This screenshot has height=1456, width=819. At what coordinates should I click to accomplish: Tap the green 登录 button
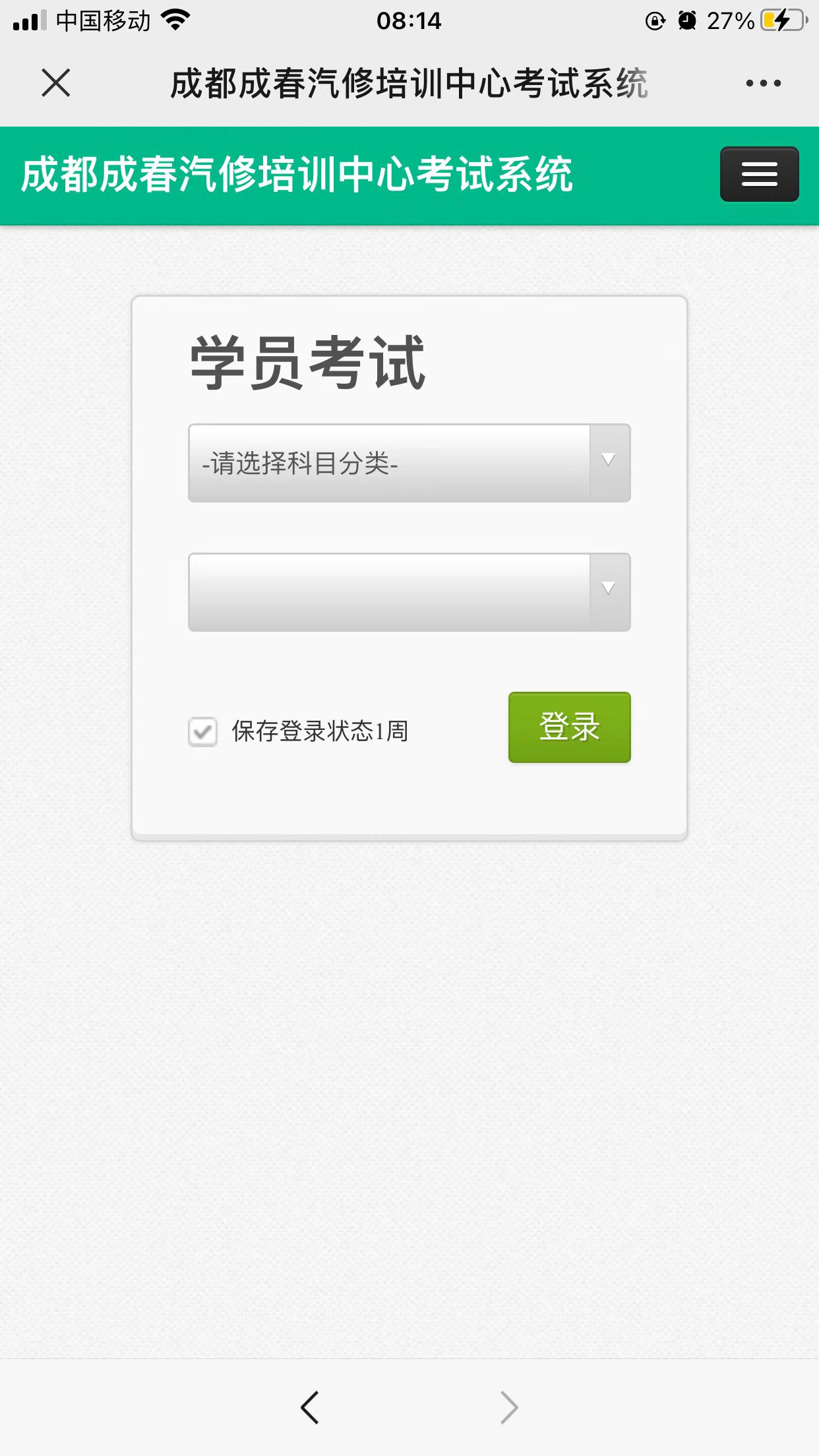tap(570, 727)
